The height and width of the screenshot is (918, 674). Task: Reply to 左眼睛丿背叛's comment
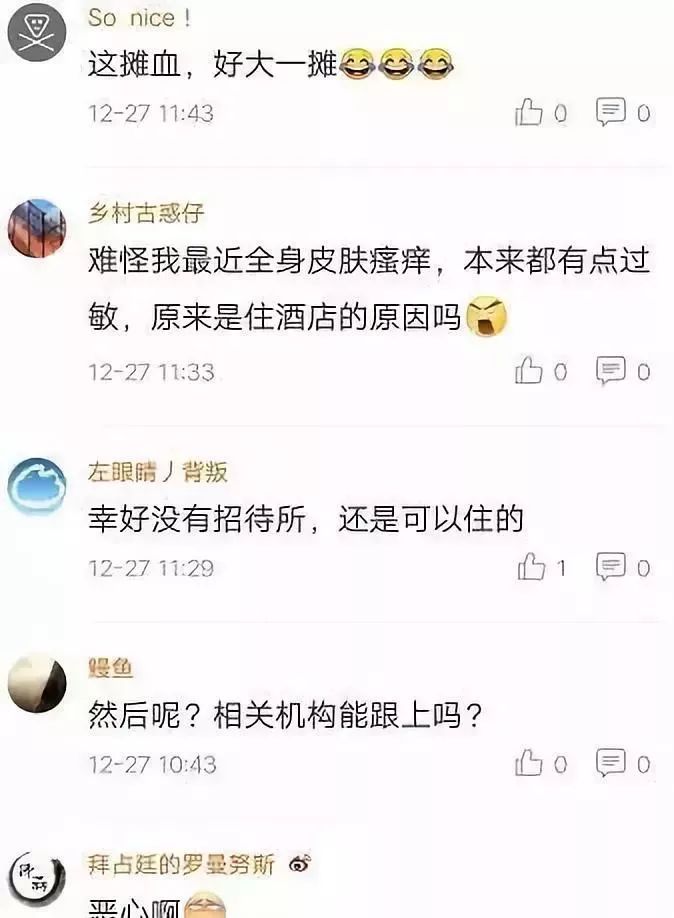click(x=610, y=567)
